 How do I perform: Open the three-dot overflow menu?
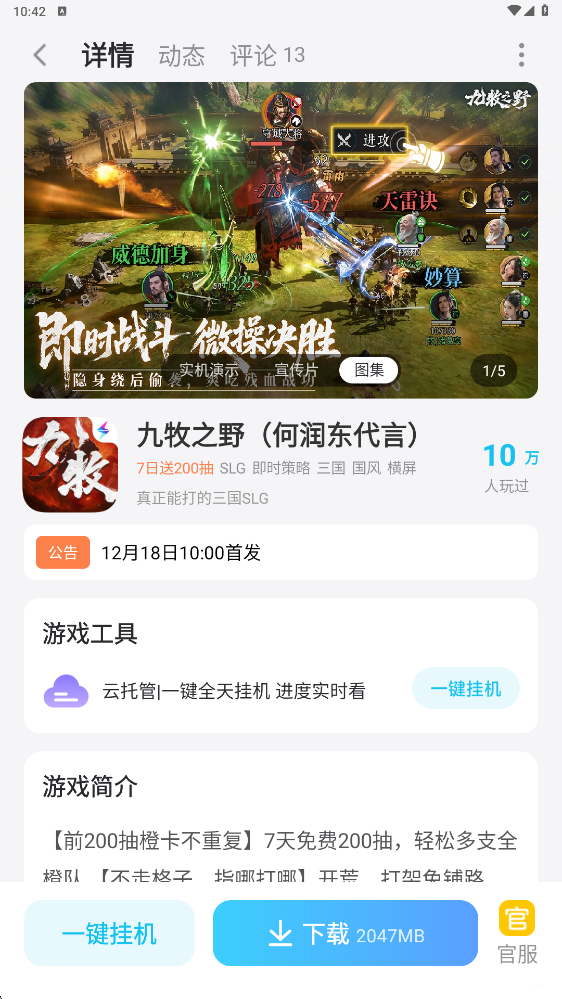click(521, 55)
